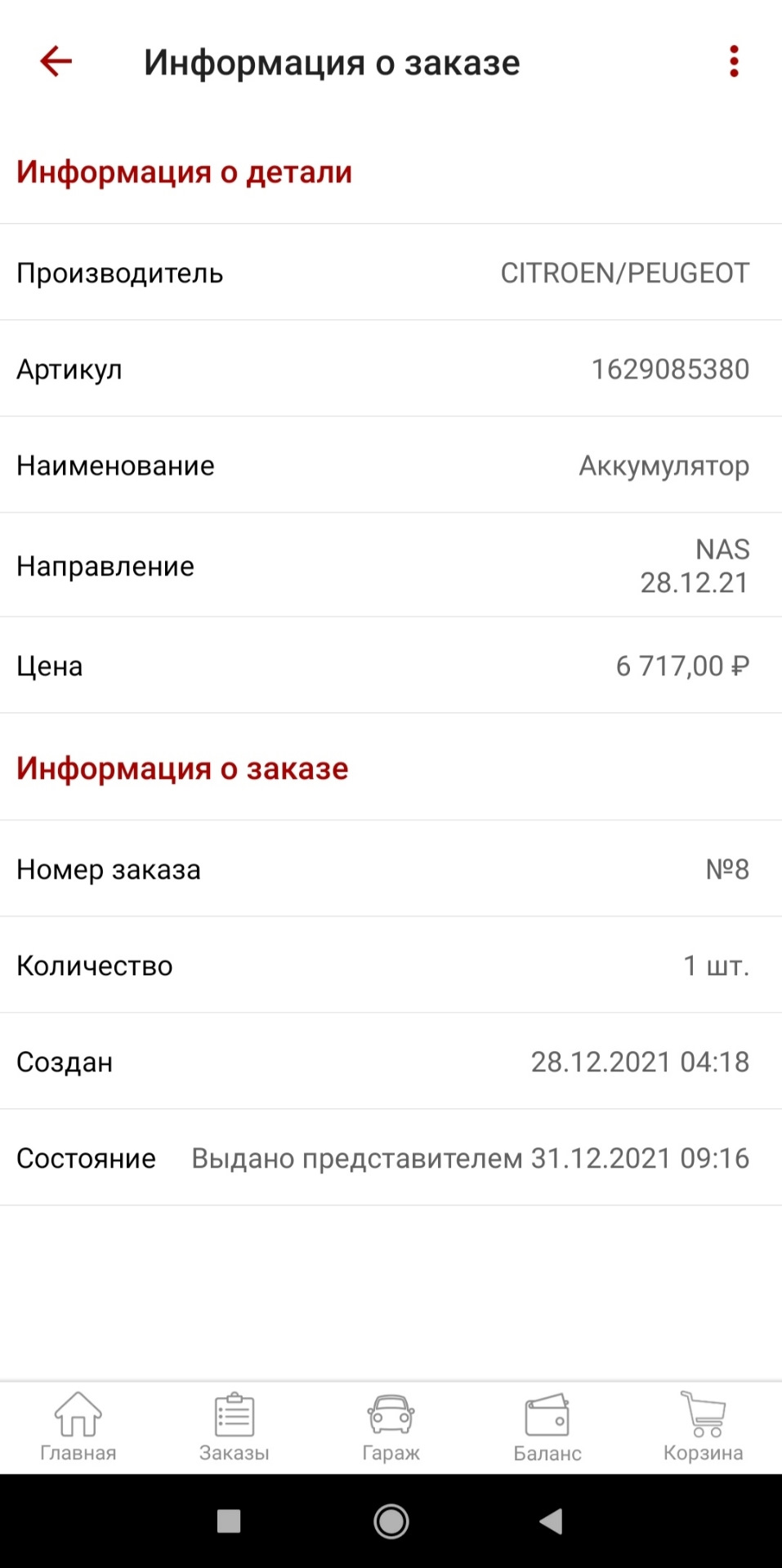782x1568 pixels.
Task: Open the three-dot overflow menu
Action: [734, 61]
